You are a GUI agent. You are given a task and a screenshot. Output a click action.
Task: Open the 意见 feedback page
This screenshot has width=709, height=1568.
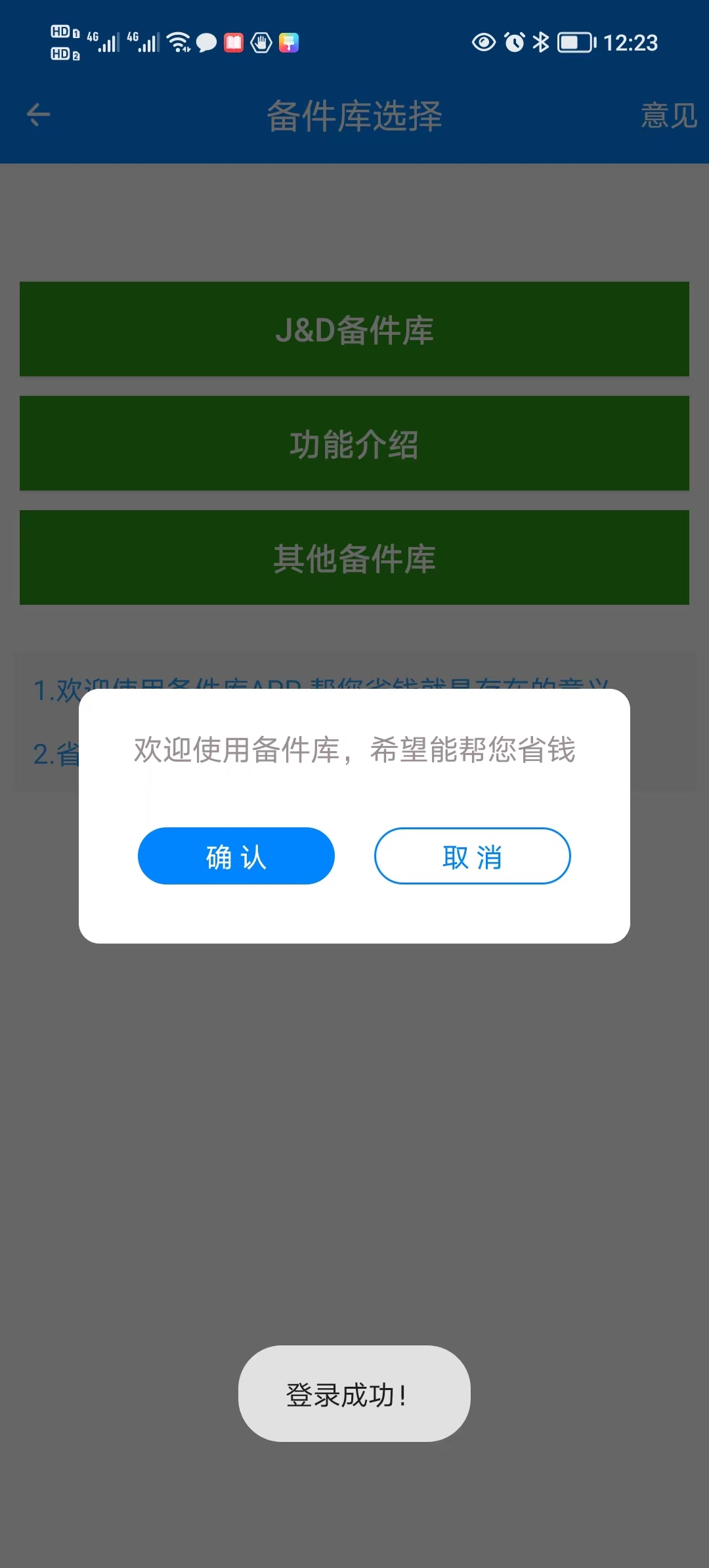coord(669,116)
